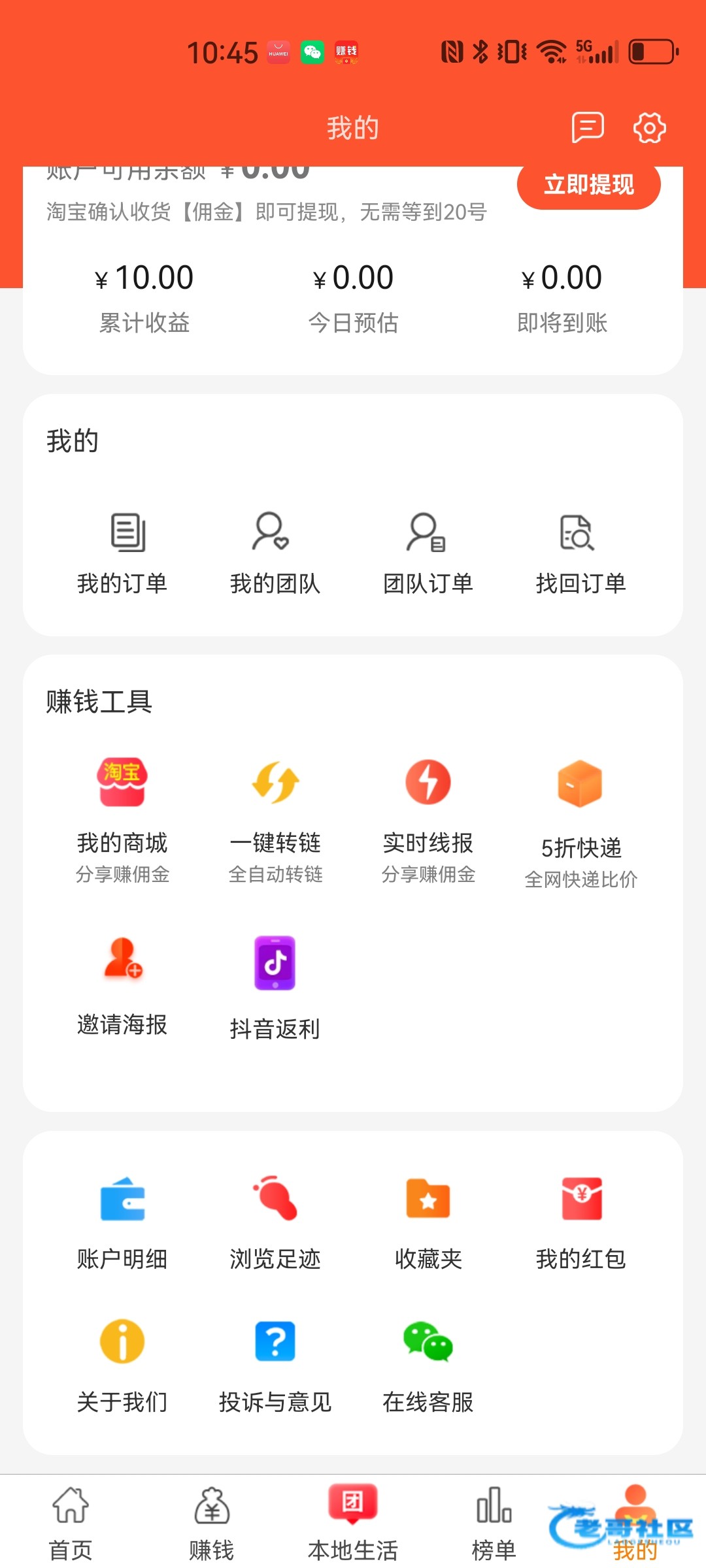
Task: Open 浏览足迹 history
Action: [275, 1223]
